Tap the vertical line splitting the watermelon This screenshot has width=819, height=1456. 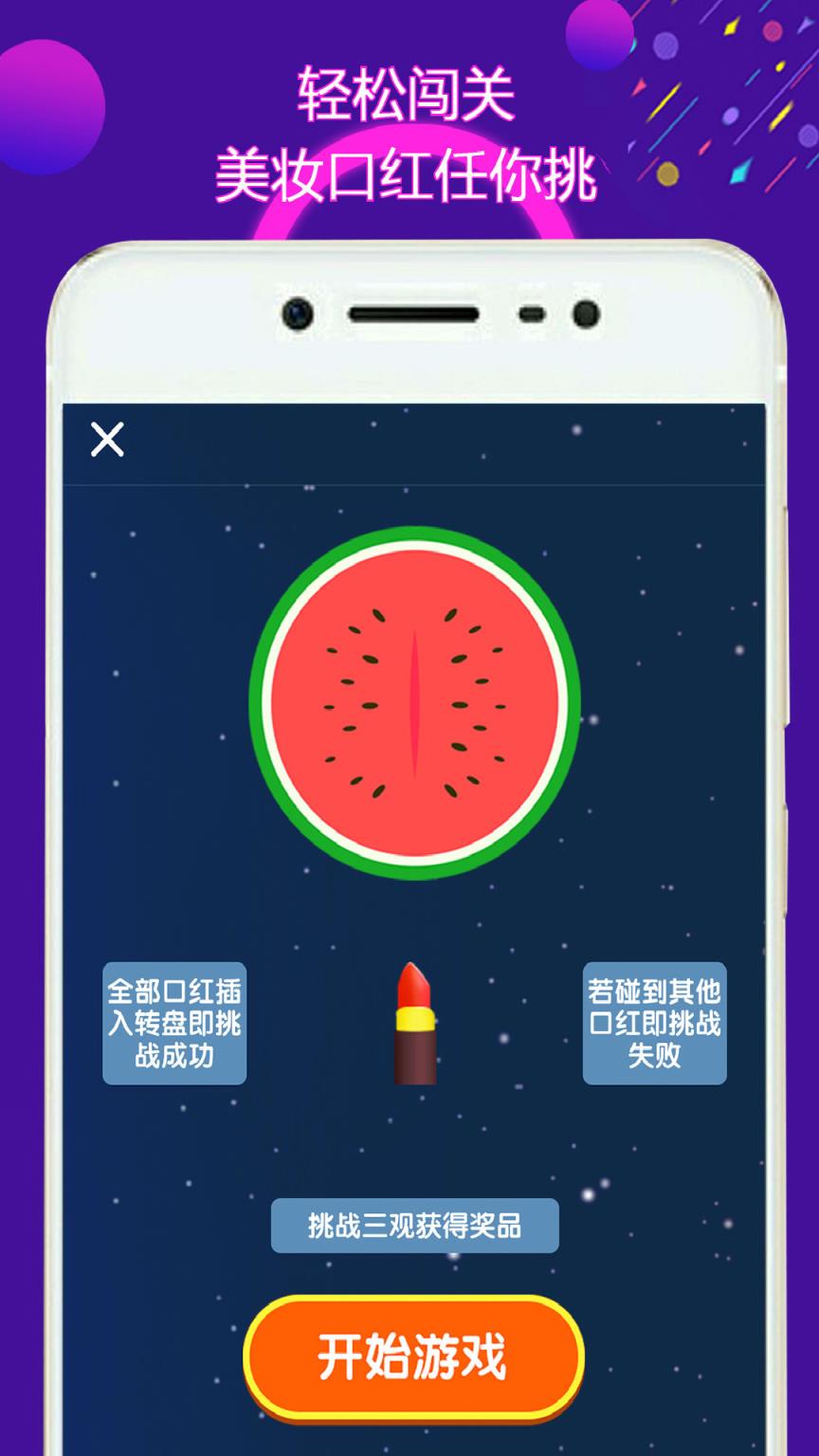click(412, 701)
